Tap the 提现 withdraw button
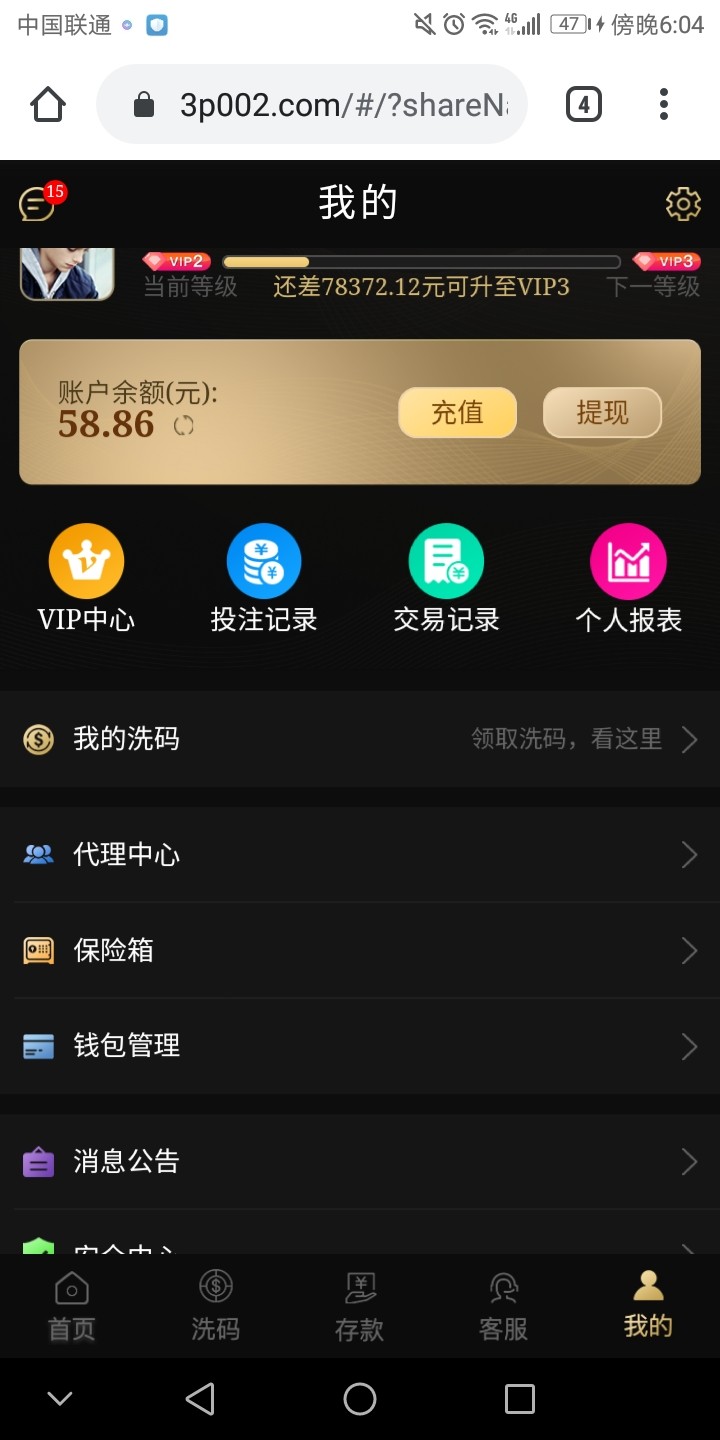Viewport: 720px width, 1440px height. pyautogui.click(x=602, y=413)
